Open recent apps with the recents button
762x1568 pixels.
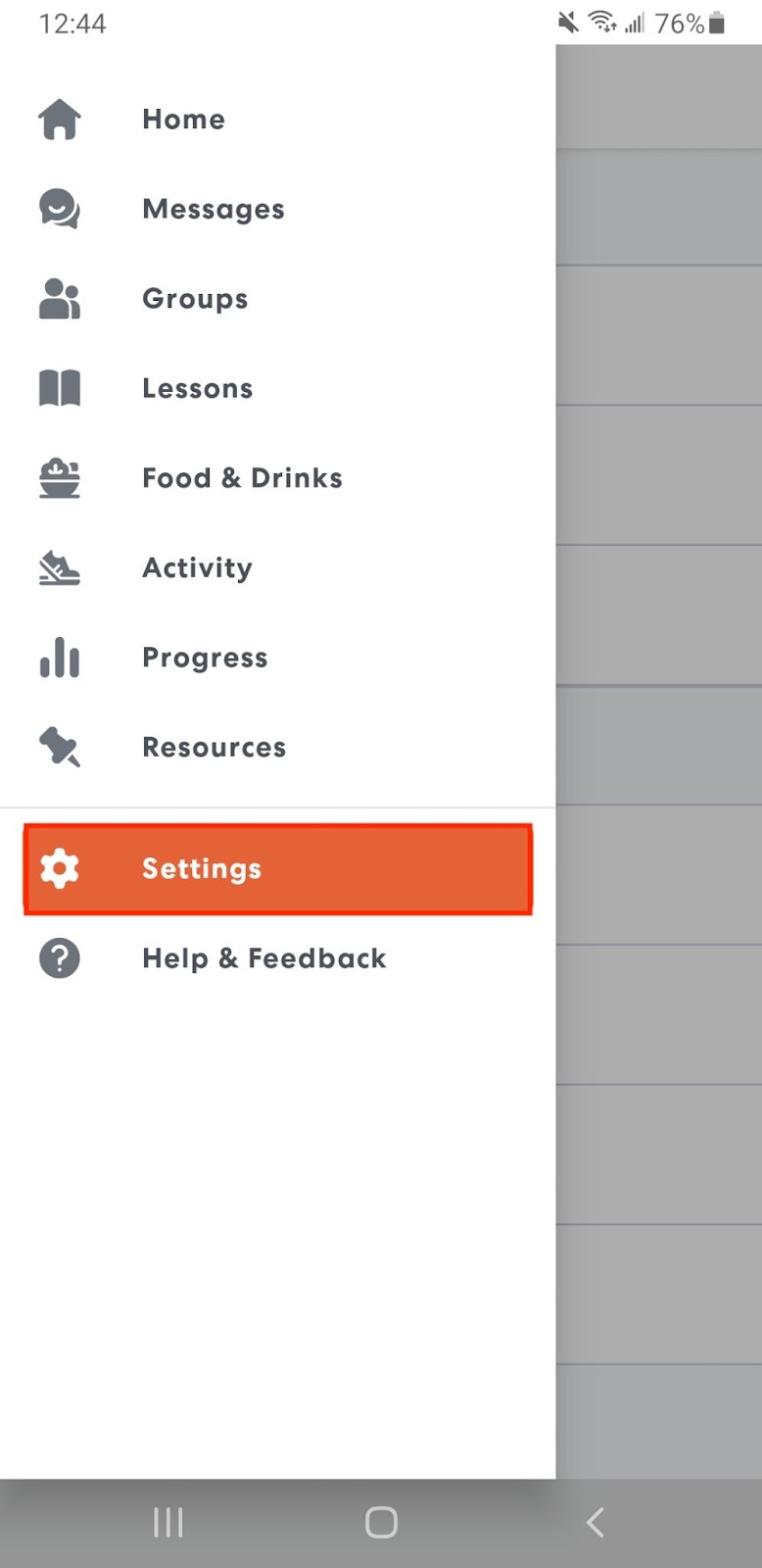click(167, 1522)
